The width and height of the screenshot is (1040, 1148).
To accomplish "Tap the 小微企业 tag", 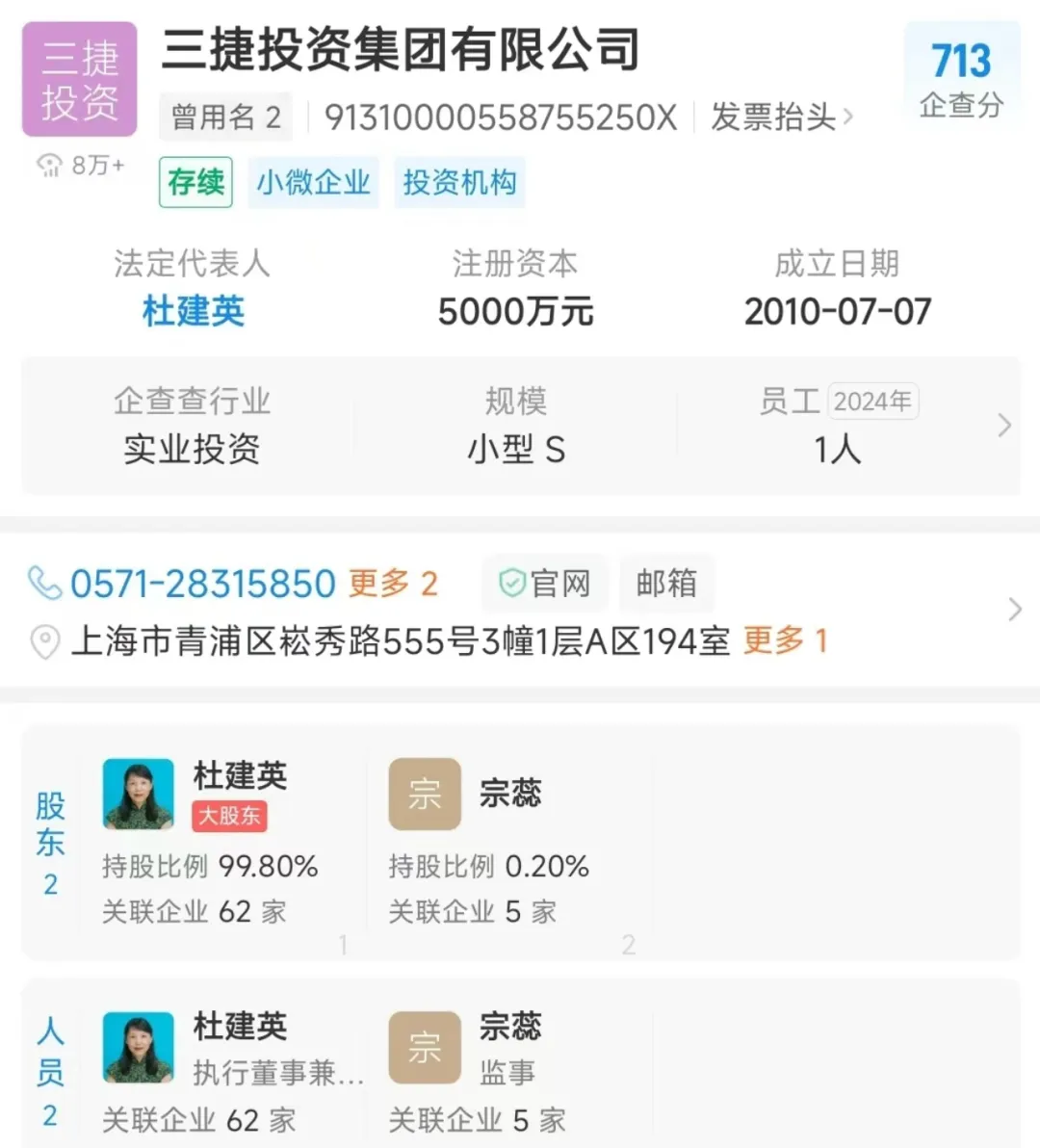I will pos(313,182).
